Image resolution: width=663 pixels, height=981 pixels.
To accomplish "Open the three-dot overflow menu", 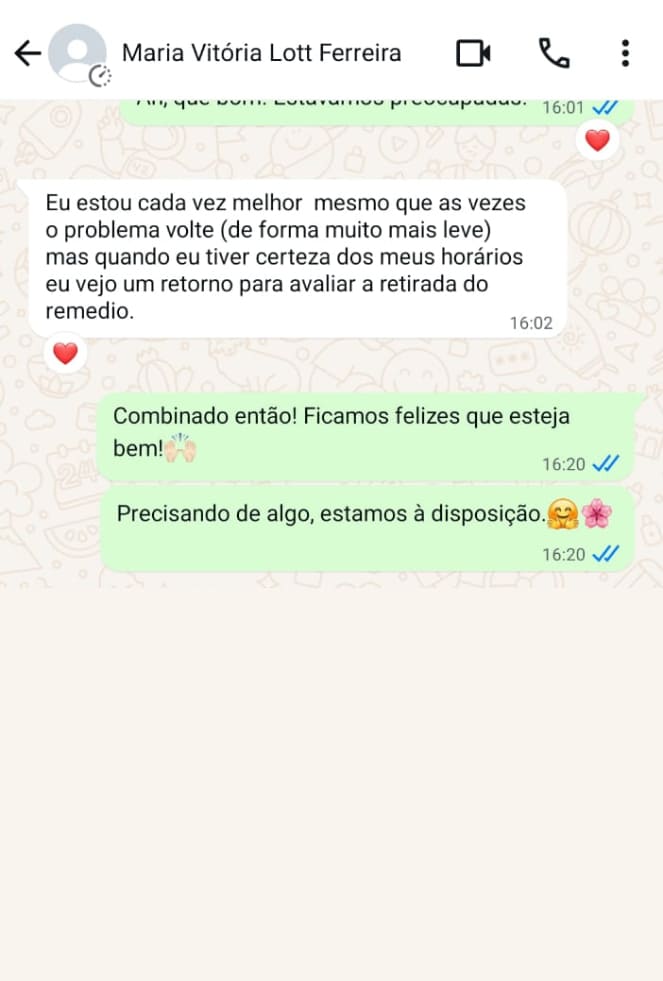I will 625,53.
